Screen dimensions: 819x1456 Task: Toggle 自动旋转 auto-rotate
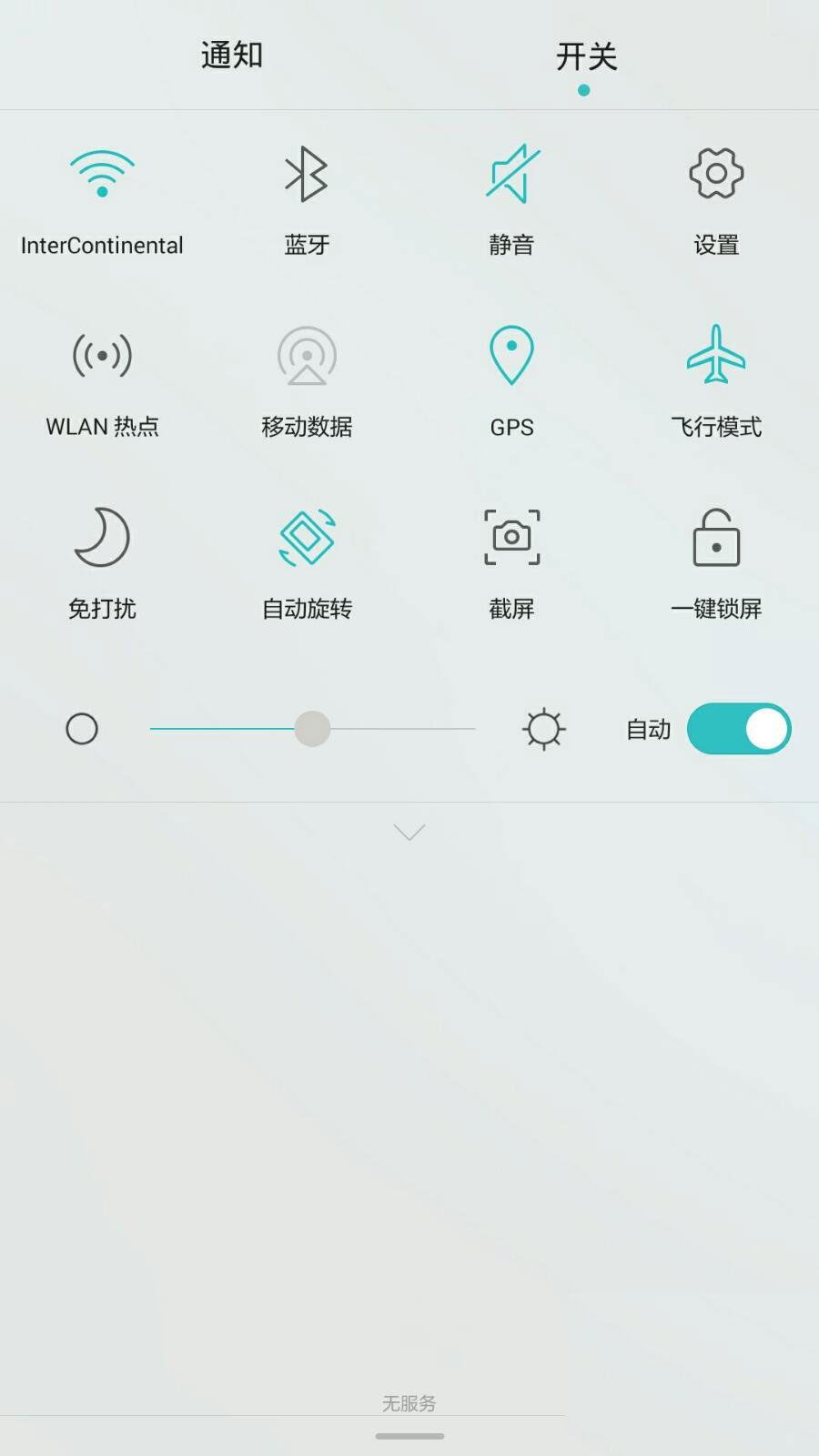coord(307,538)
